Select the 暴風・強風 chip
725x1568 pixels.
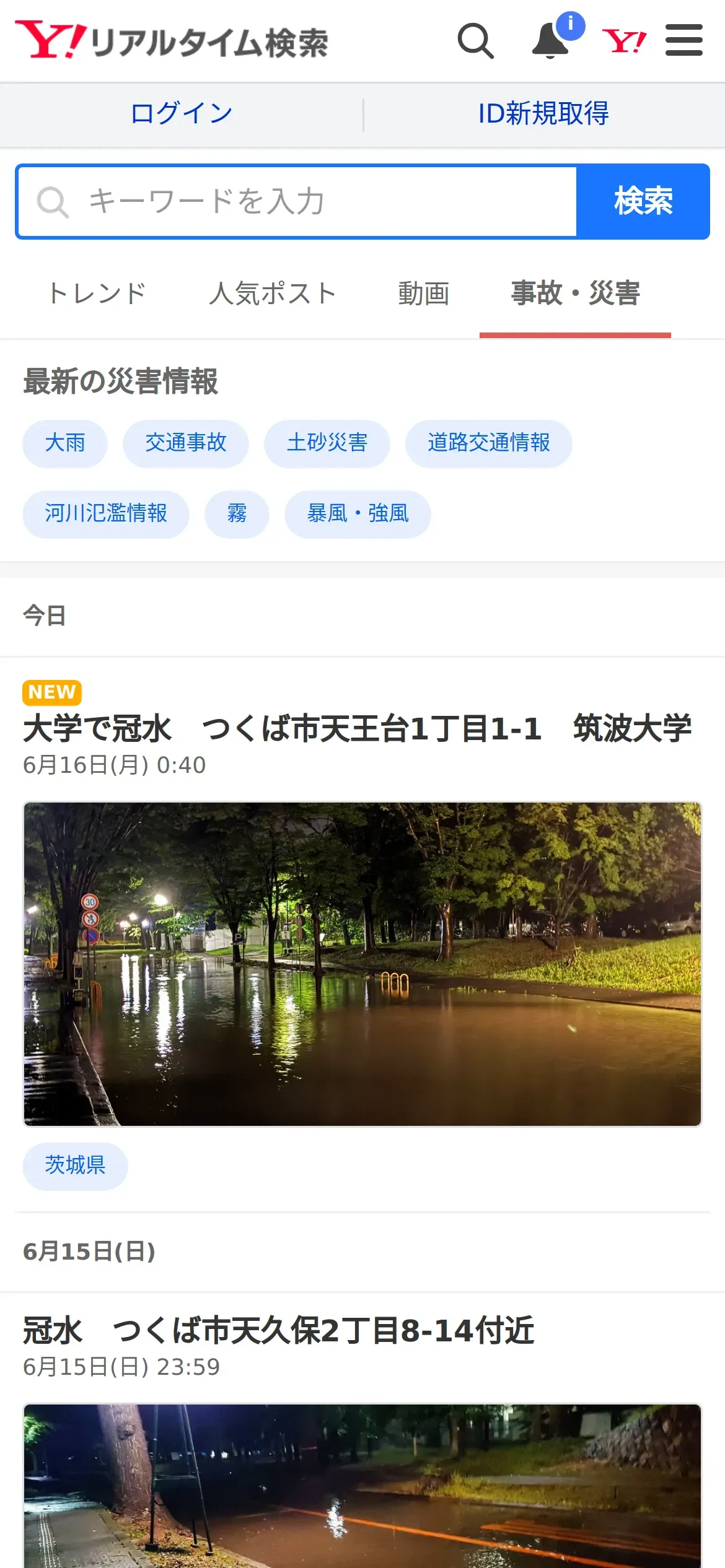pyautogui.click(x=358, y=514)
